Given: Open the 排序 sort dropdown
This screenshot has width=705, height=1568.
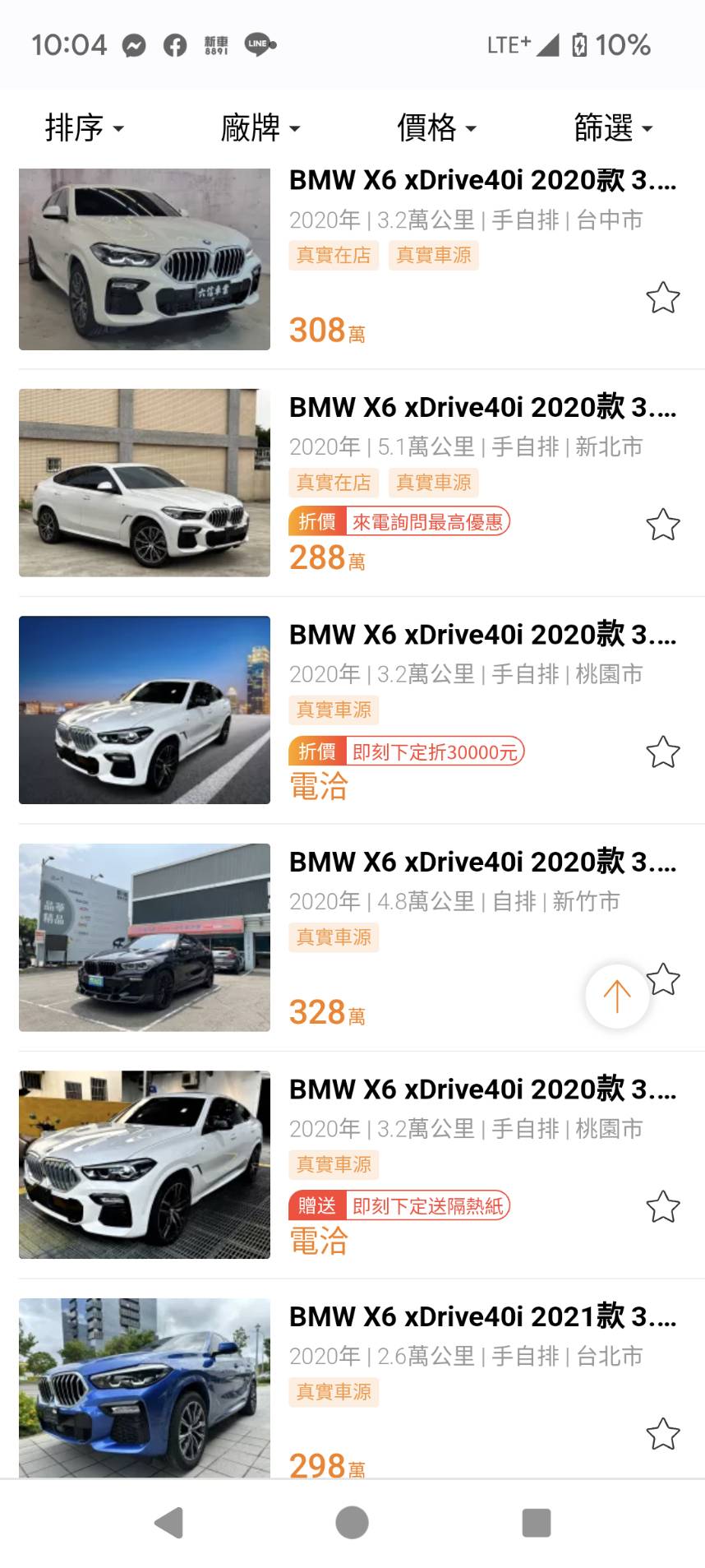Looking at the screenshot, I should tap(84, 128).
